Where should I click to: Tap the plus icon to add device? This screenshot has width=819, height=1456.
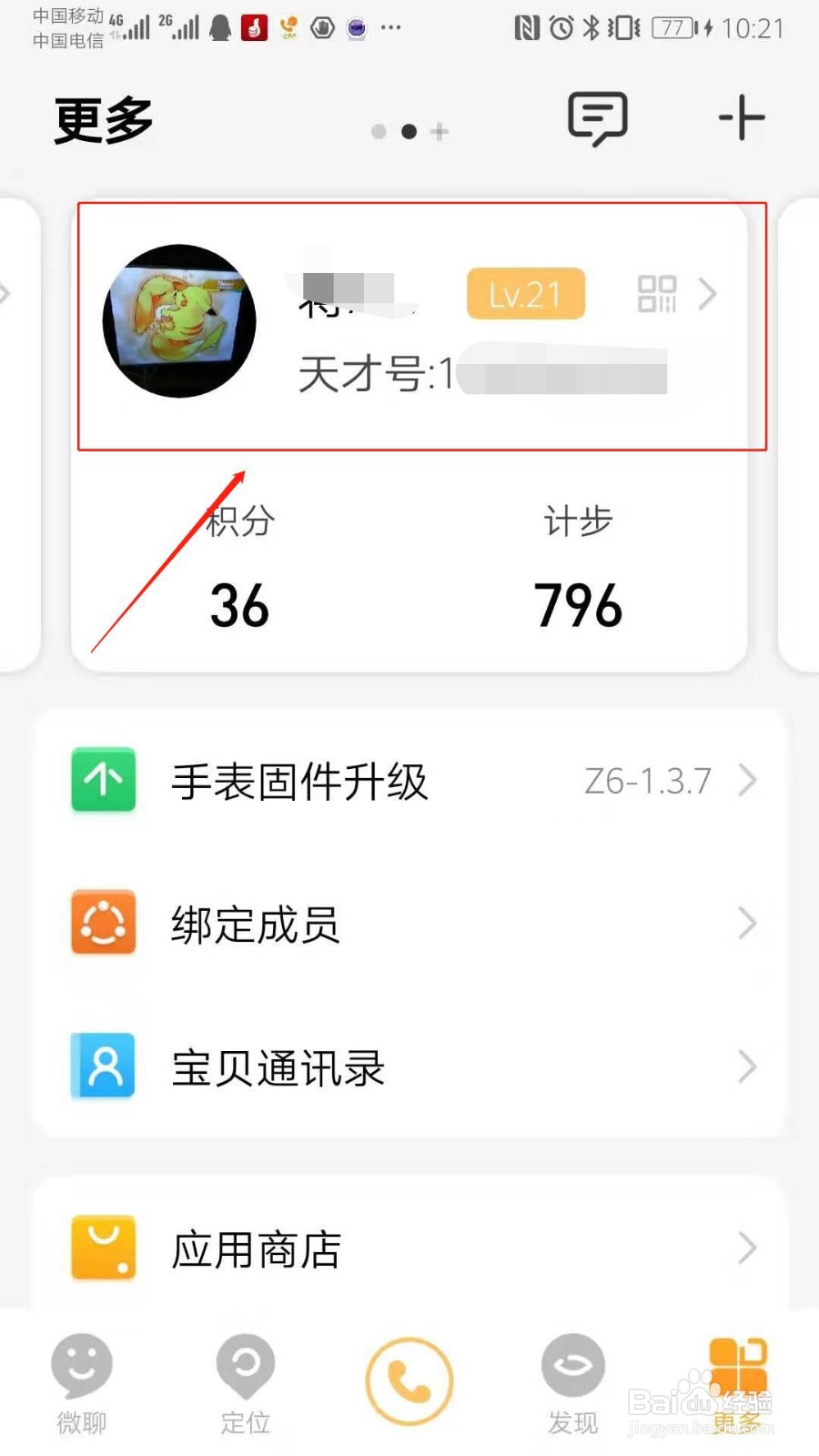743,118
